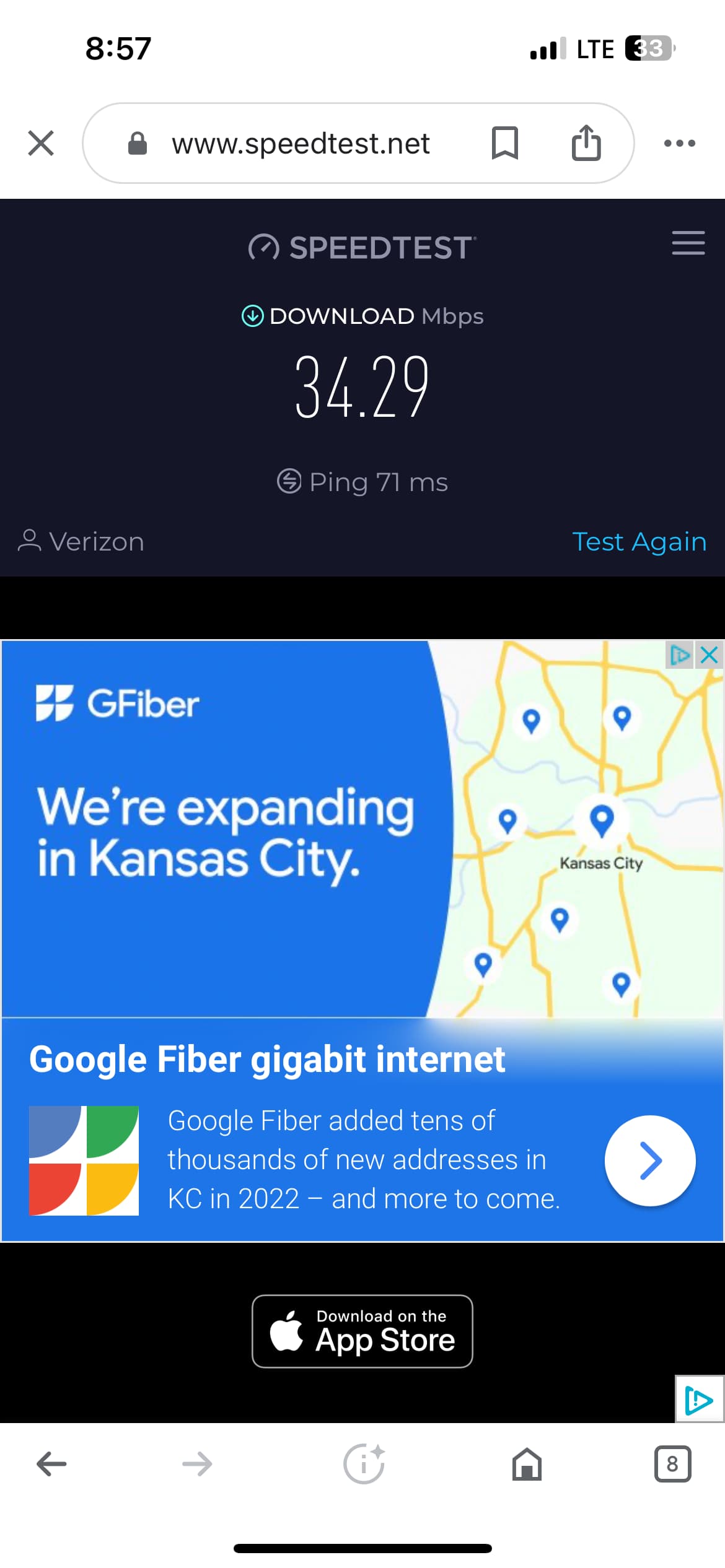Go forward to the next page
This screenshot has width=725, height=1568.
[x=197, y=1464]
